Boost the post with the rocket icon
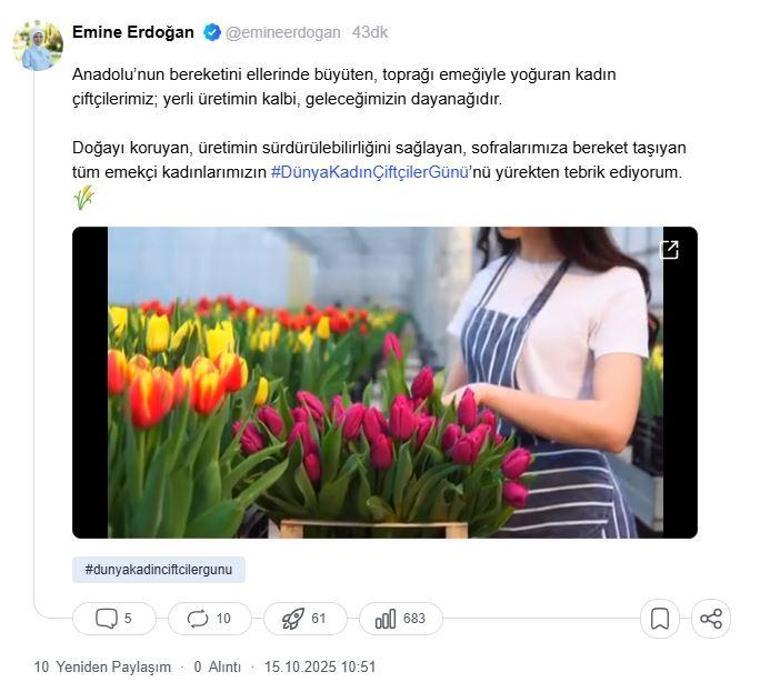The height and width of the screenshot is (692, 770). [305, 619]
